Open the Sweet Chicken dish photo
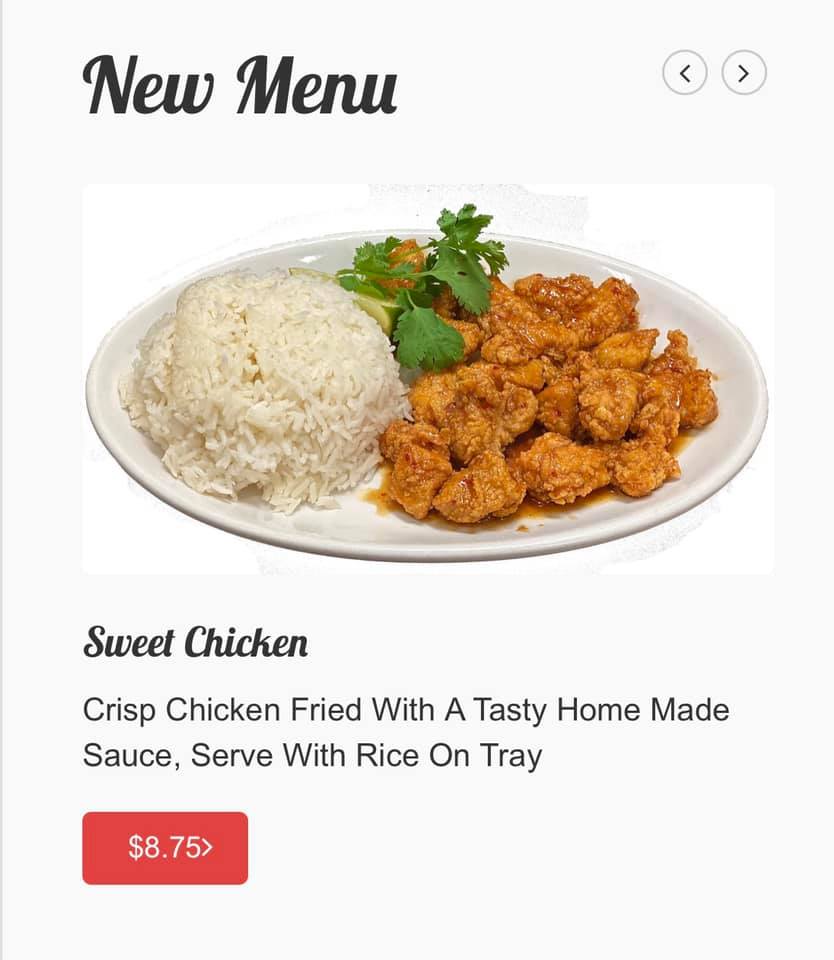This screenshot has height=960, width=834. (427, 379)
